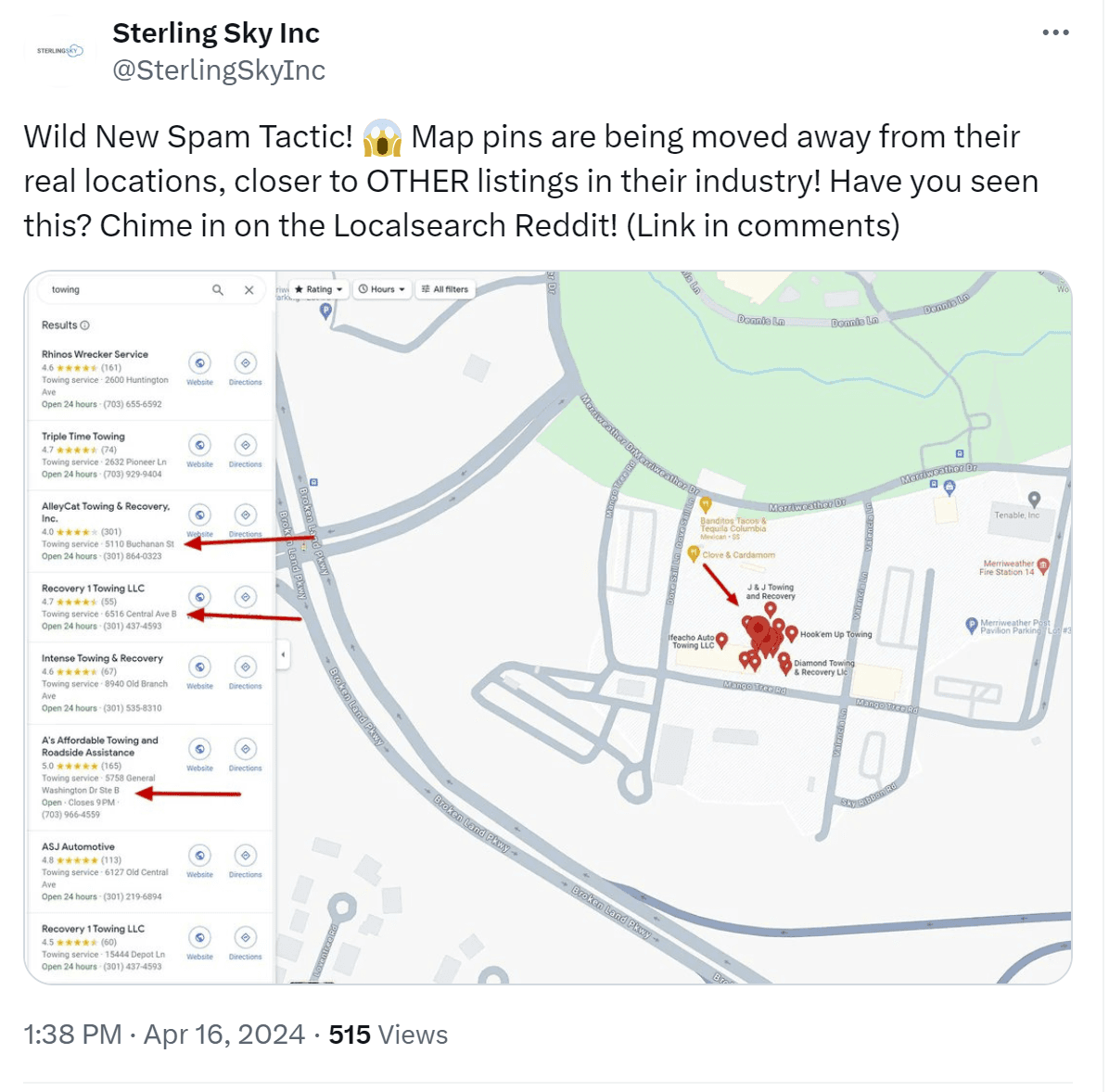Open the post's three-dot overflow menu
The height and width of the screenshot is (1092, 1109).
(1055, 32)
